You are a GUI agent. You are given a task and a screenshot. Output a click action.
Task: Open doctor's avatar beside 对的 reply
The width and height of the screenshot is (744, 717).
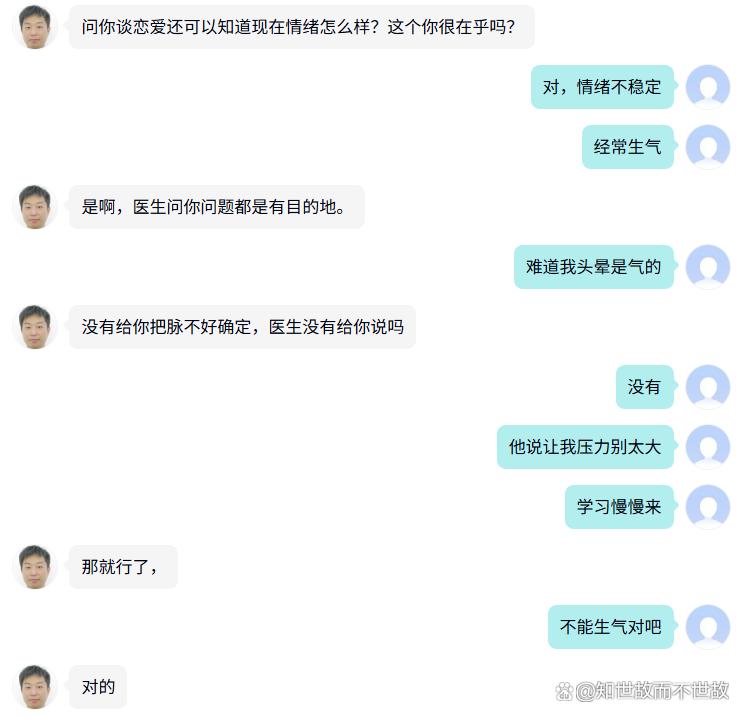(x=35, y=687)
